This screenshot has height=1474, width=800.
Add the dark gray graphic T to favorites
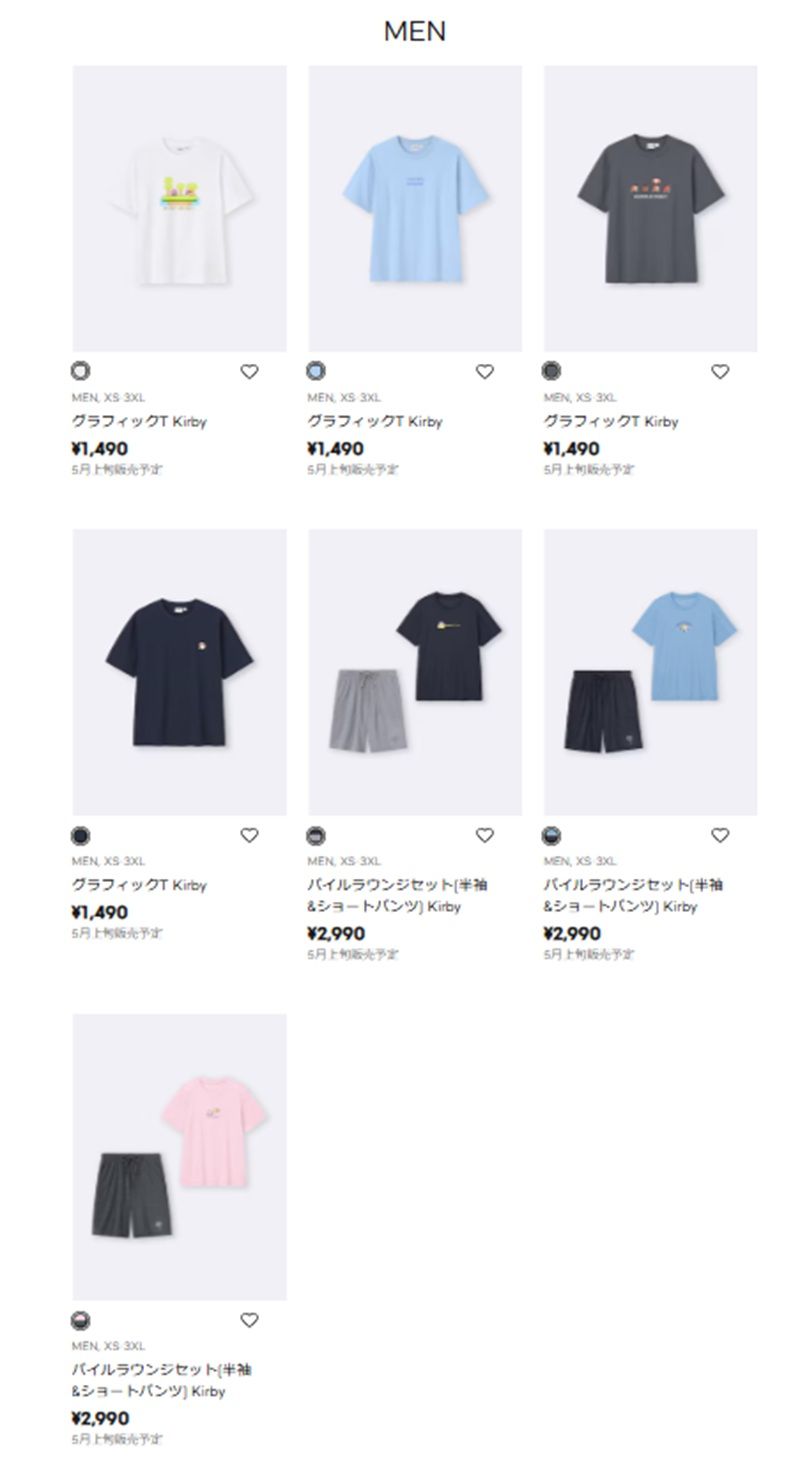720,372
